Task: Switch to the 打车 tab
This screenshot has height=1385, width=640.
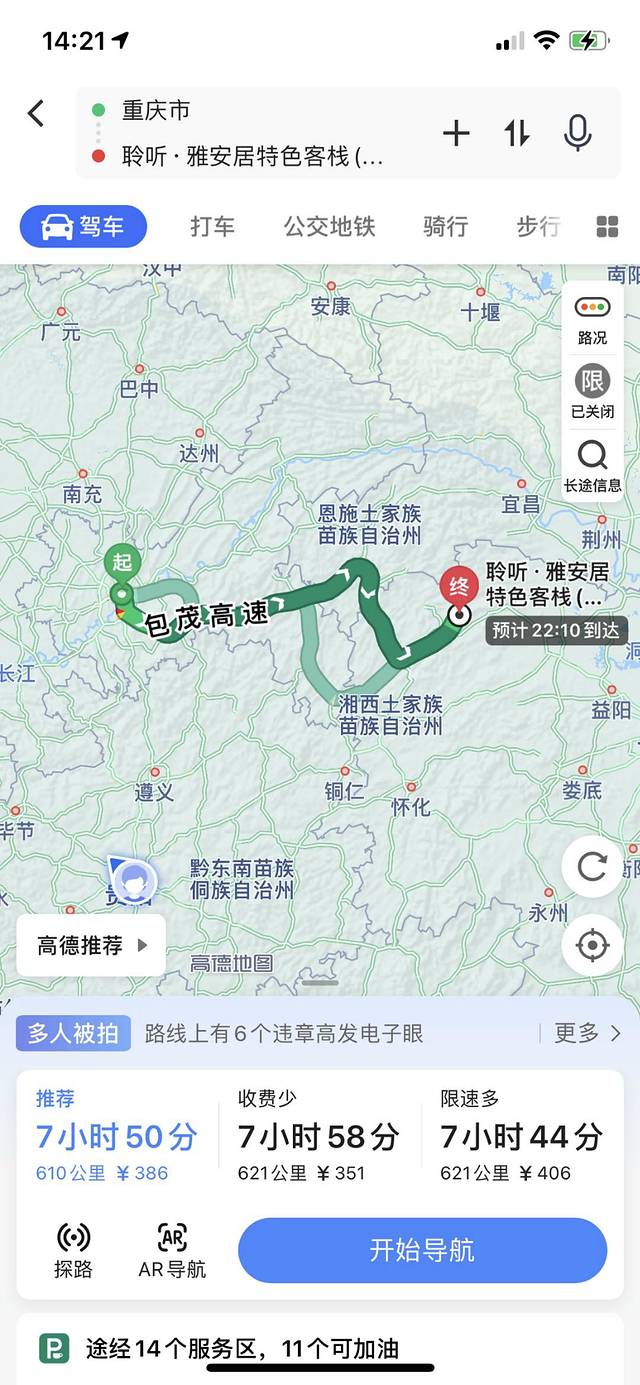Action: pos(213,227)
